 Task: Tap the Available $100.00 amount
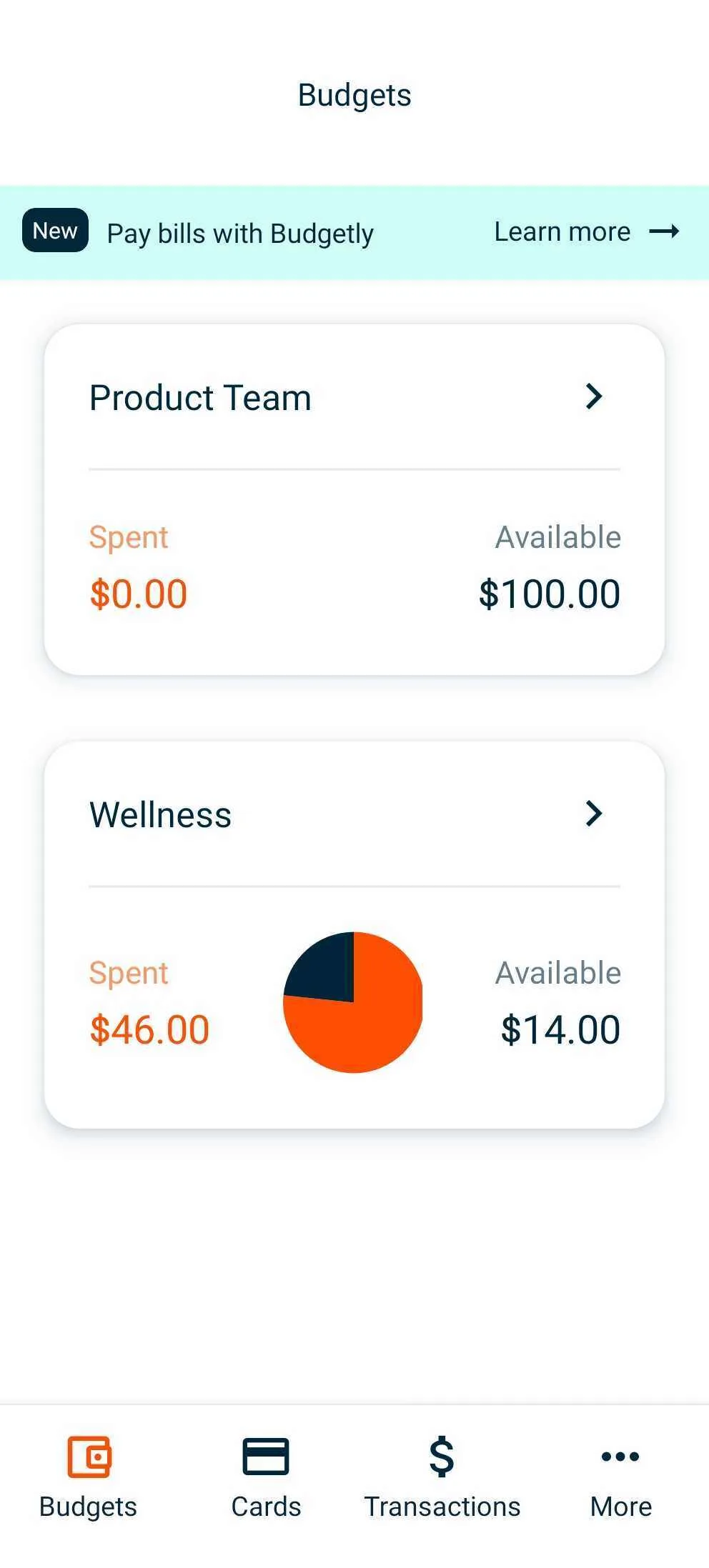(x=550, y=593)
